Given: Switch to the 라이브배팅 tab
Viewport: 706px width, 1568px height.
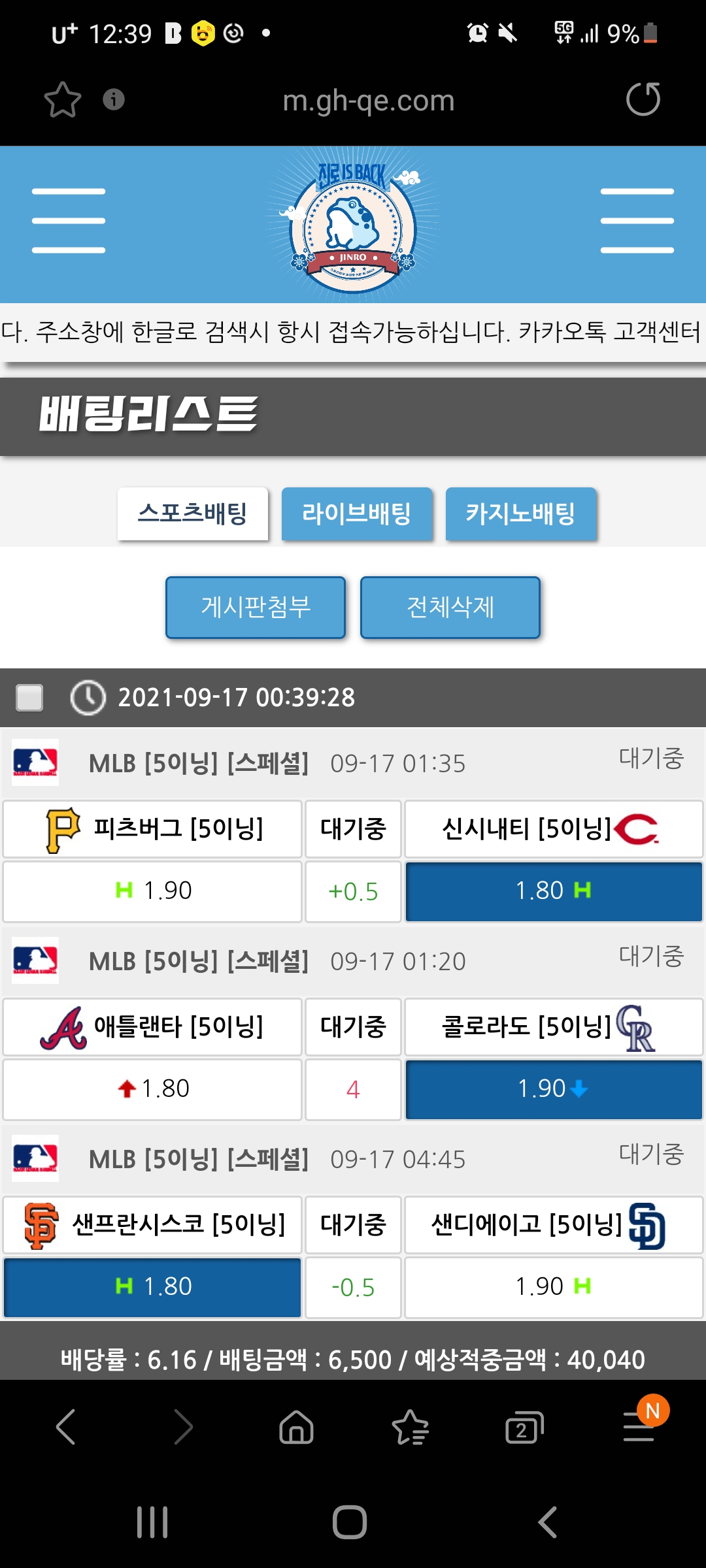Looking at the screenshot, I should click(x=357, y=514).
